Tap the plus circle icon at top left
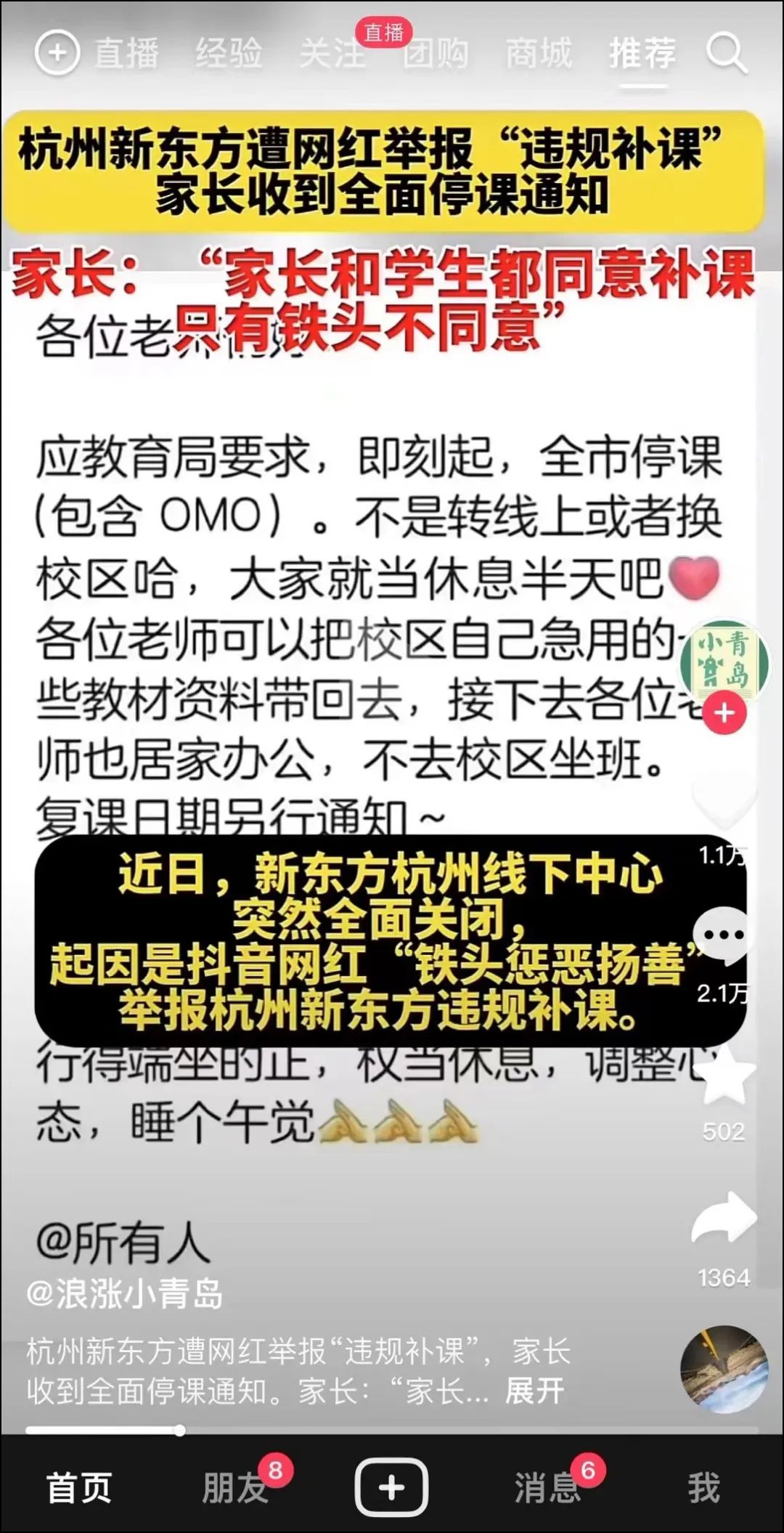 (x=57, y=53)
